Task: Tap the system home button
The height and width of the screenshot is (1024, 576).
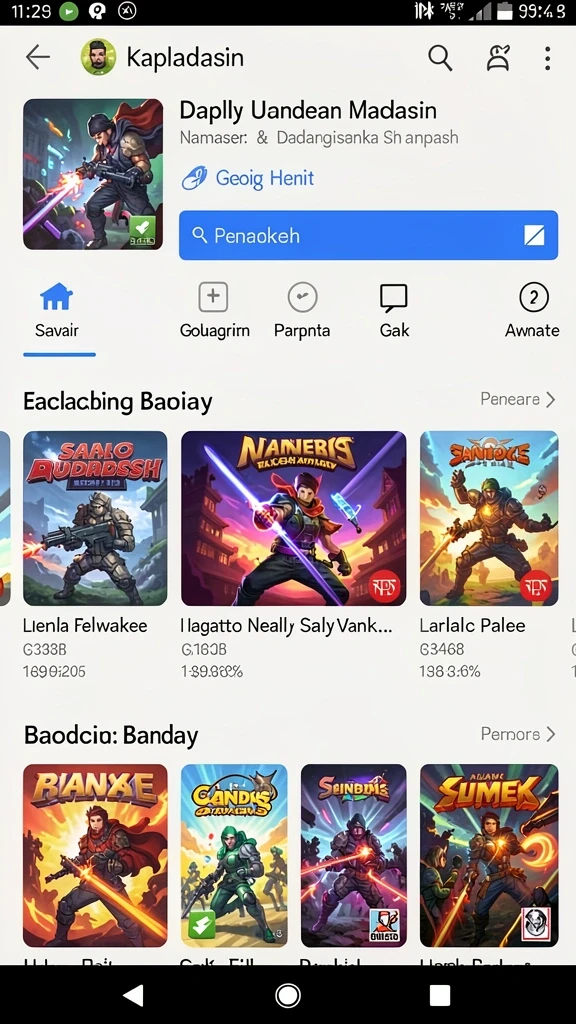Action: pos(287,995)
